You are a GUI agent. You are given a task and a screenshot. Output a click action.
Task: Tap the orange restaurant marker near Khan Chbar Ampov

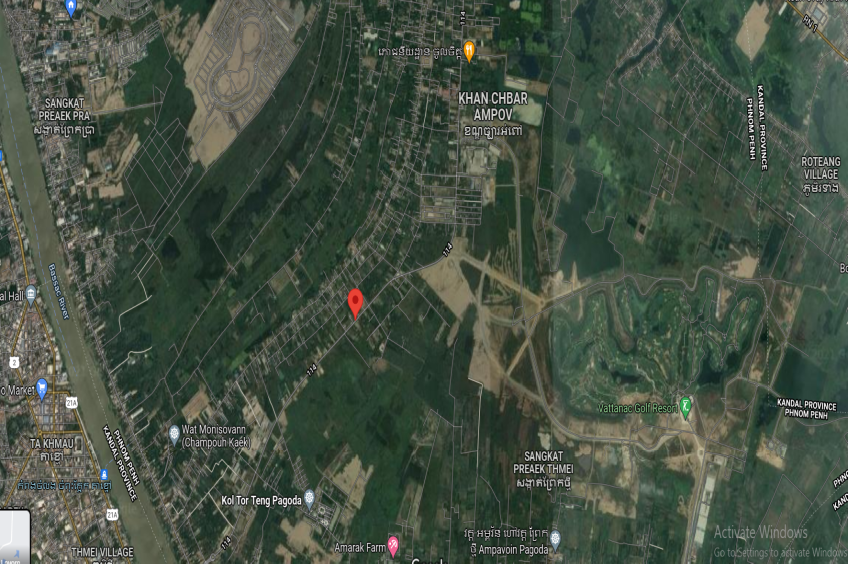click(468, 52)
